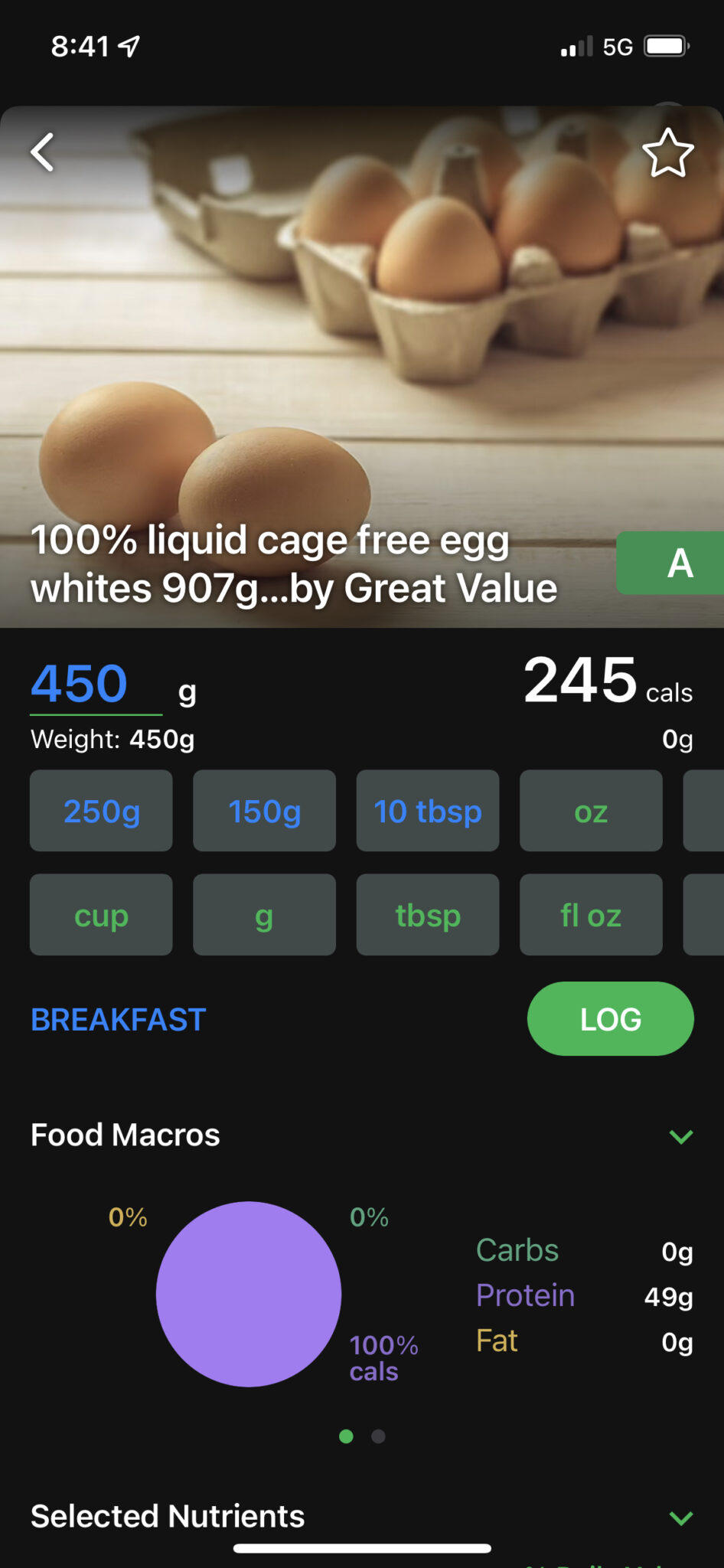724x1568 pixels.
Task: Select fl oz as the unit
Action: click(x=590, y=915)
